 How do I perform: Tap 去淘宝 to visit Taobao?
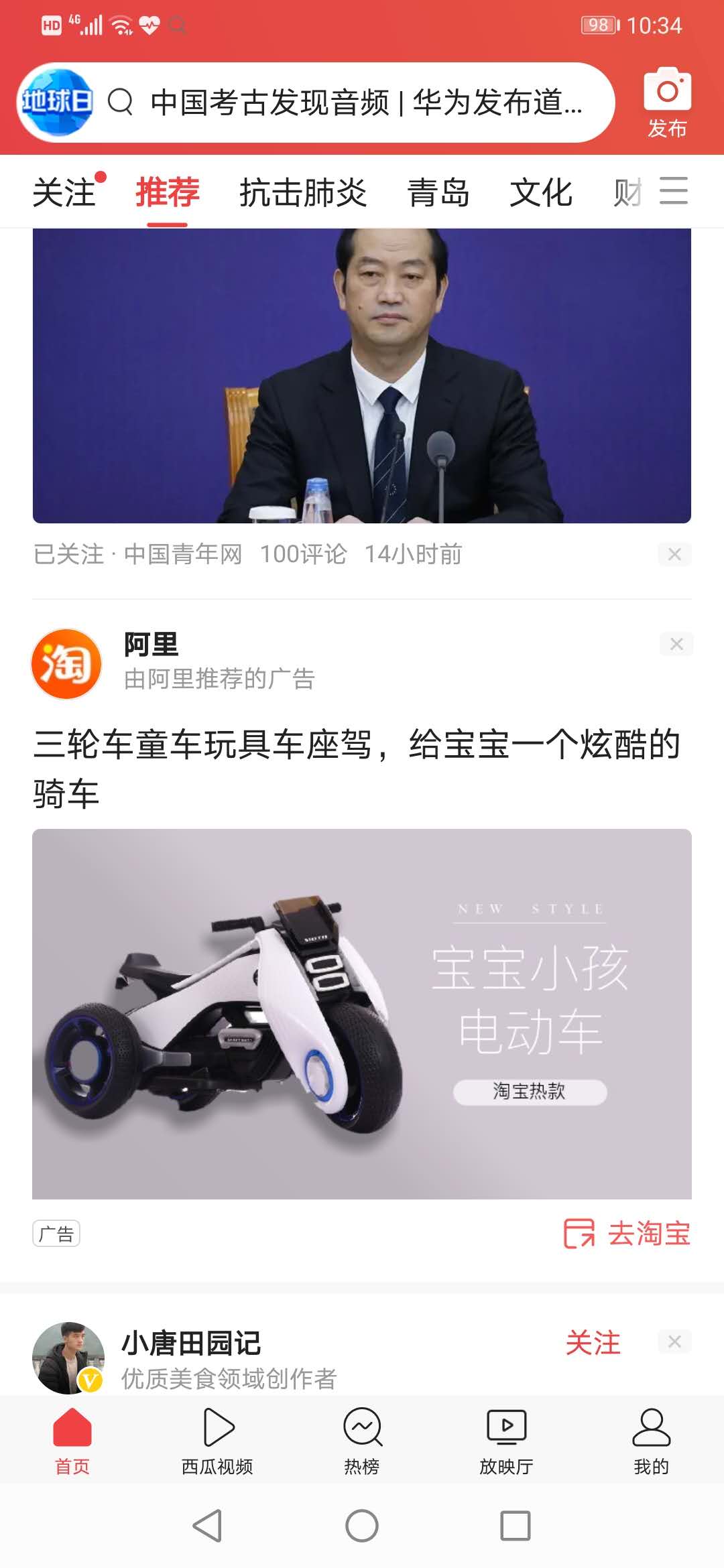tap(627, 1234)
